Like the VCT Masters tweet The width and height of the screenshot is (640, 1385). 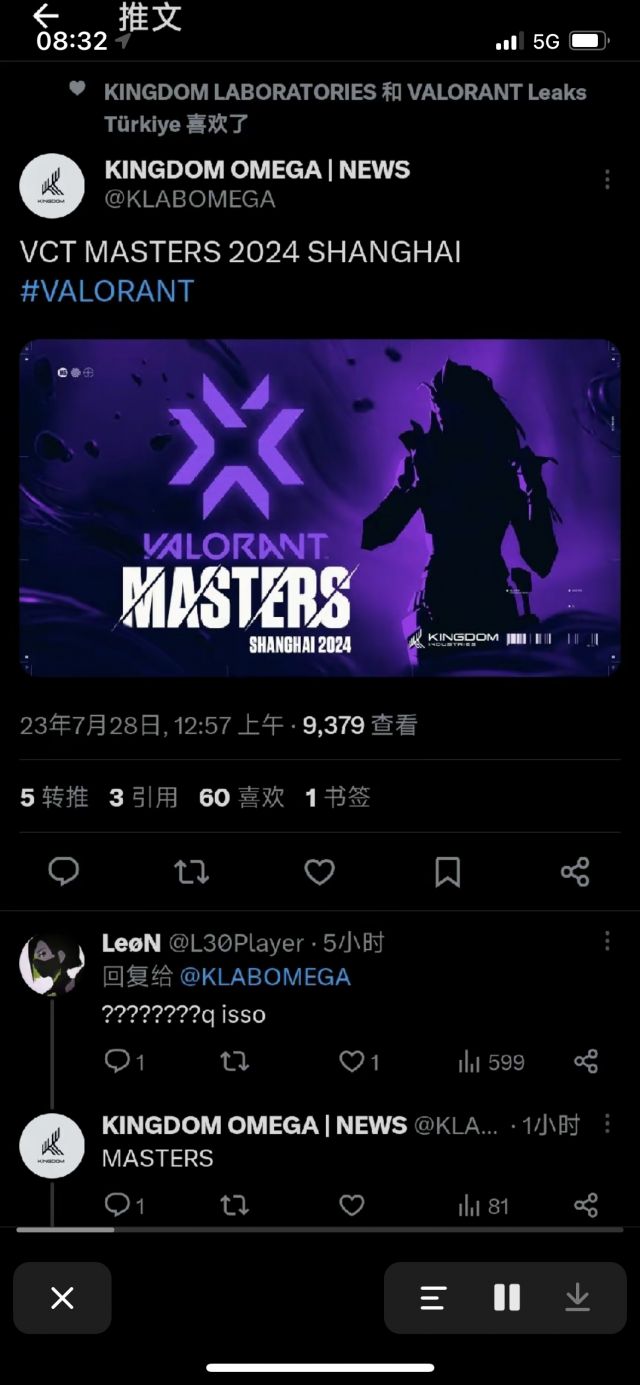pyautogui.click(x=319, y=872)
